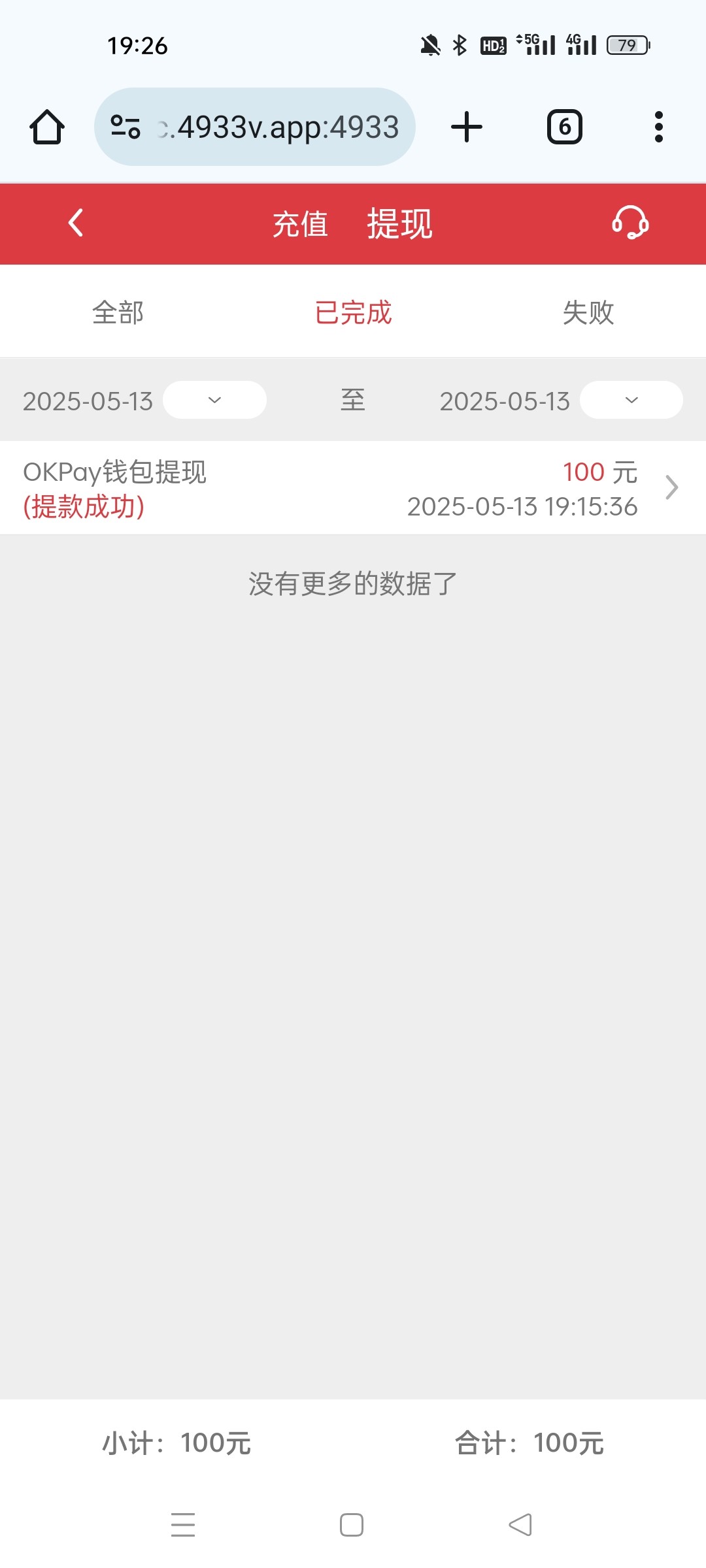Open the end date dropdown
Screen dimensions: 706x1568
[631, 400]
